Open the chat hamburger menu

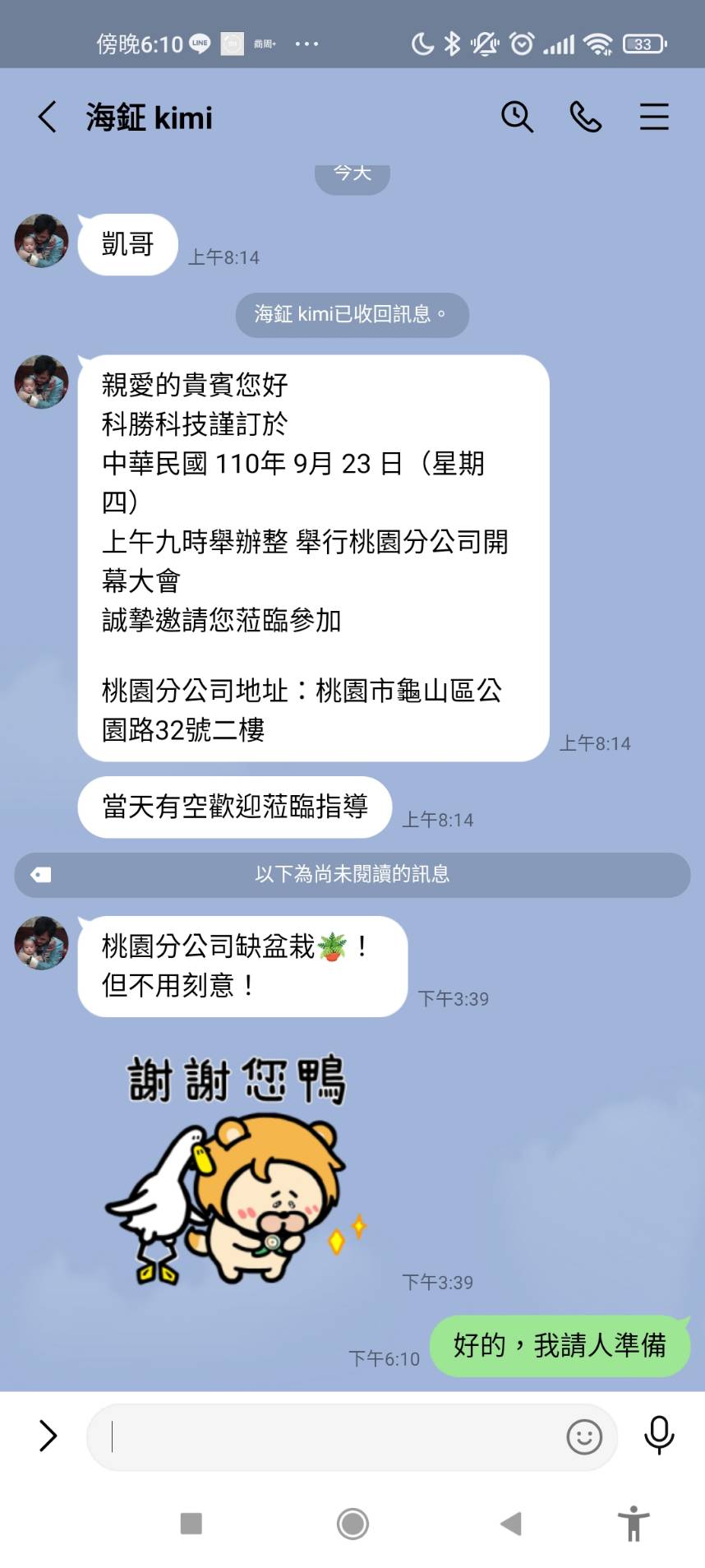(x=654, y=117)
